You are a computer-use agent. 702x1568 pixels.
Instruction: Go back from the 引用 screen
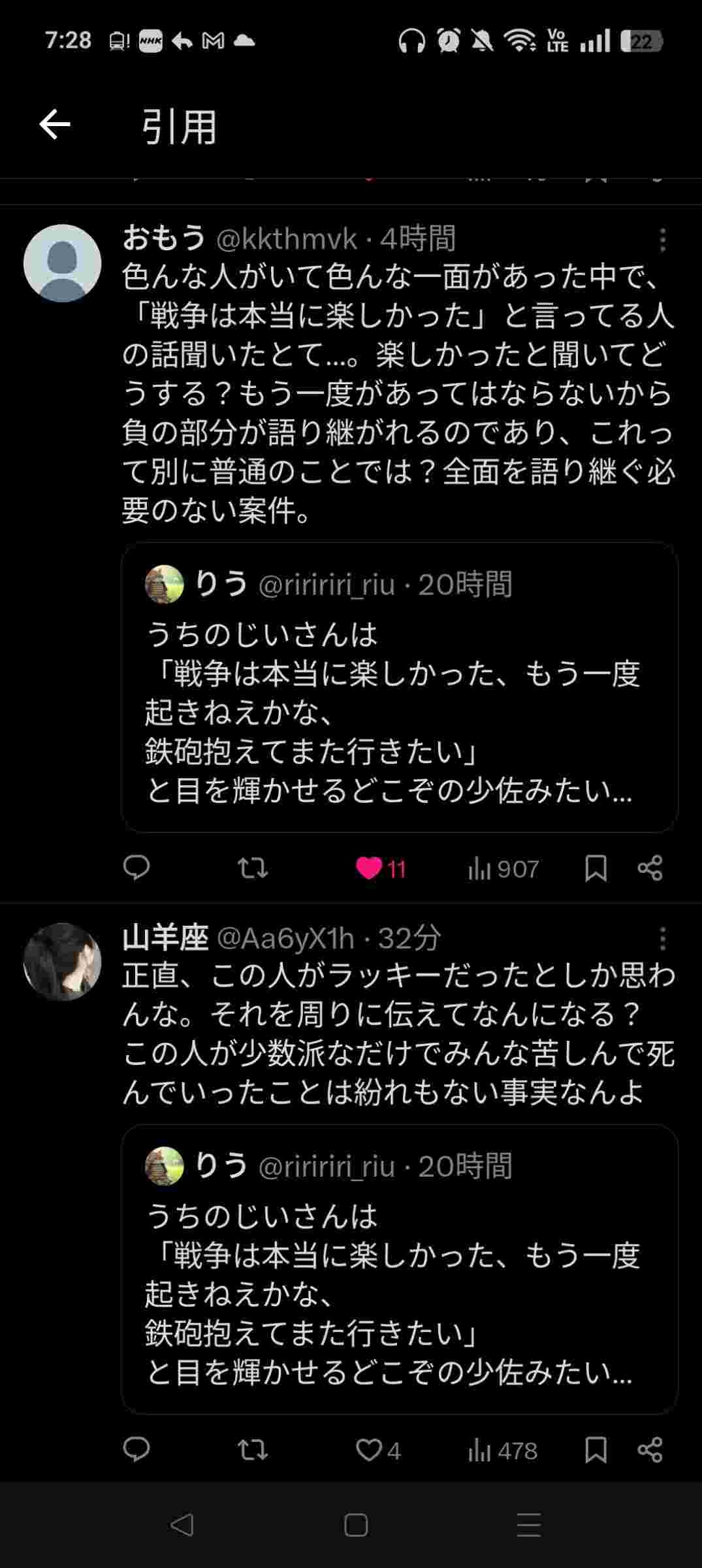pyautogui.click(x=55, y=125)
